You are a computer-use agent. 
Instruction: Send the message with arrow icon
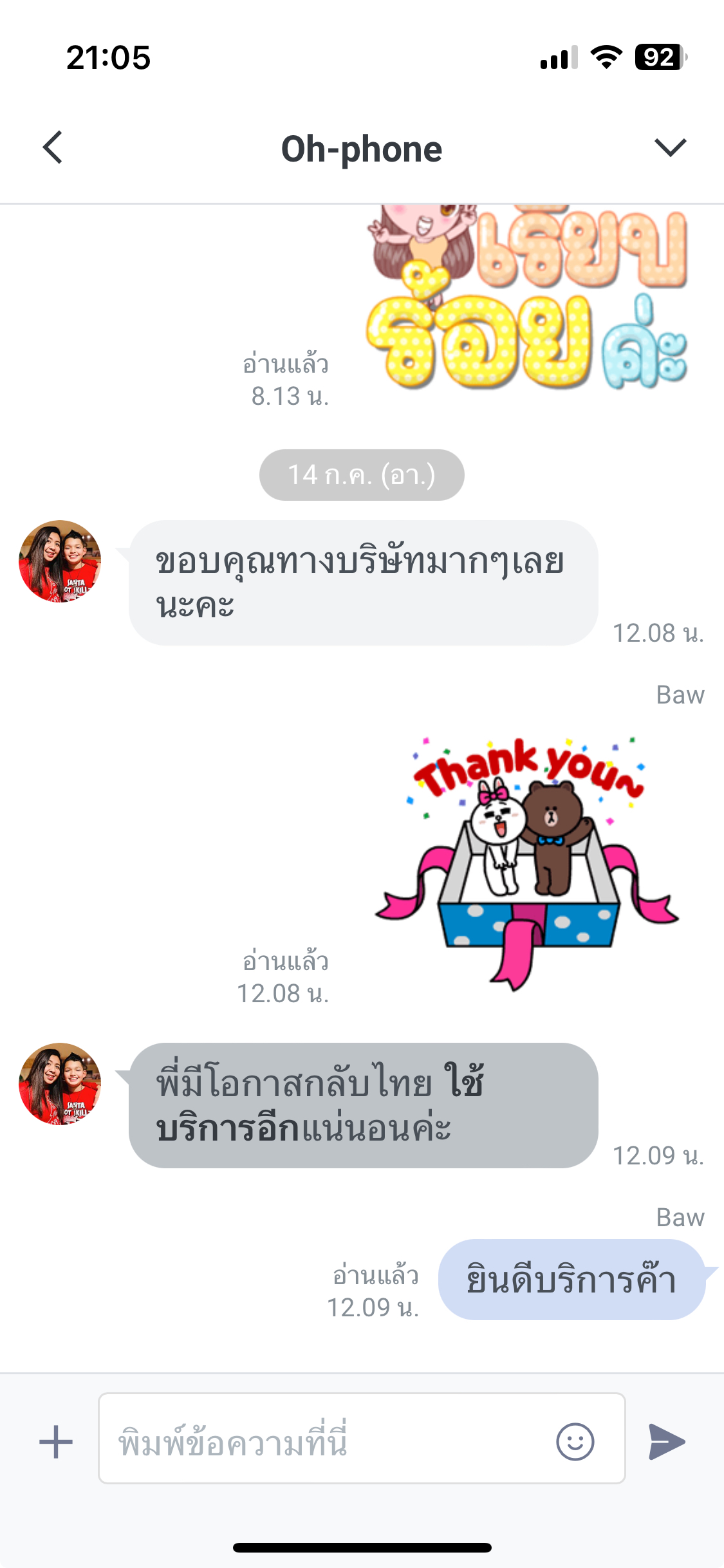[x=667, y=1441]
